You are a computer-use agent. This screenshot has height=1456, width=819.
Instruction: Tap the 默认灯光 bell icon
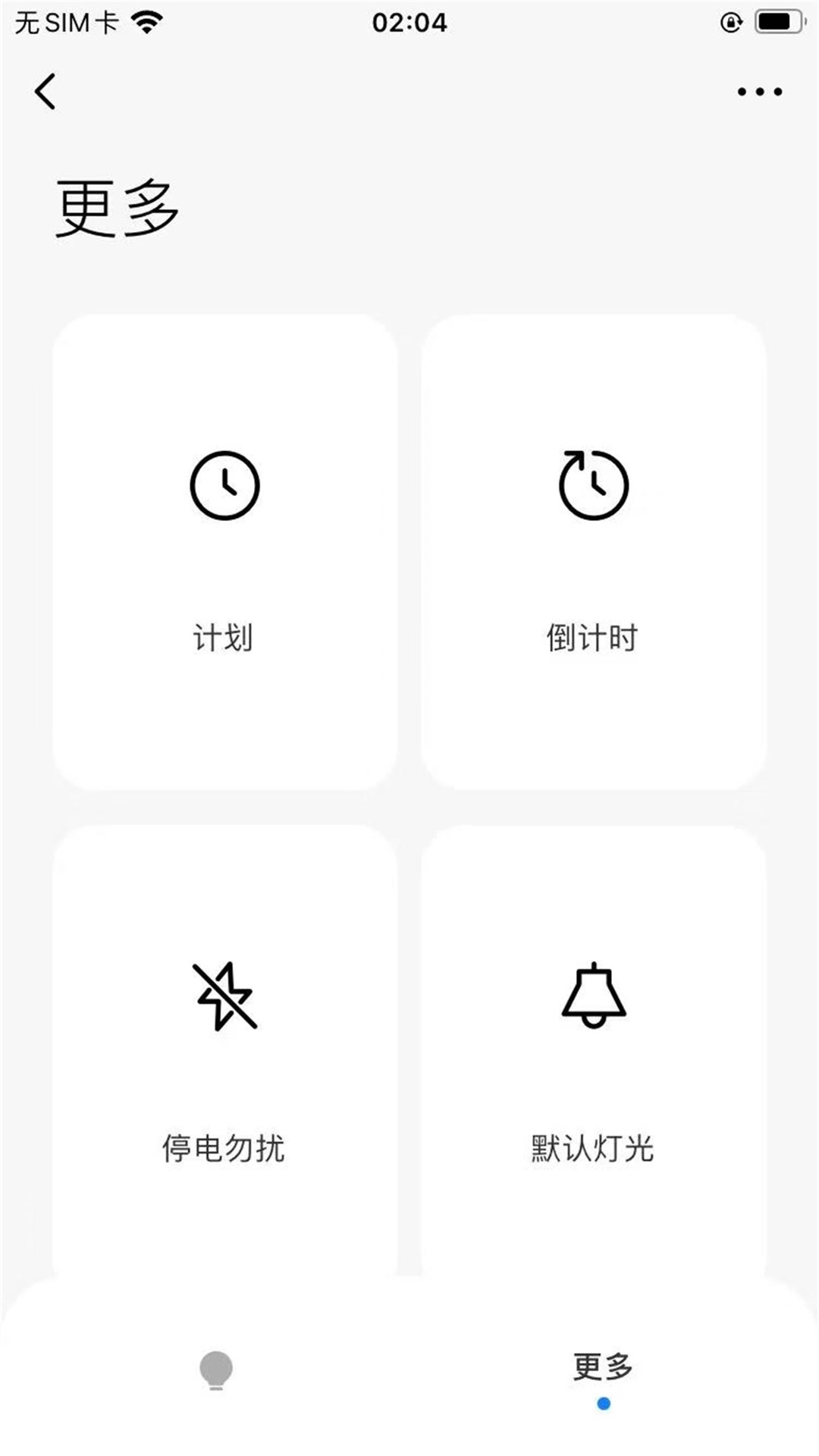[594, 997]
